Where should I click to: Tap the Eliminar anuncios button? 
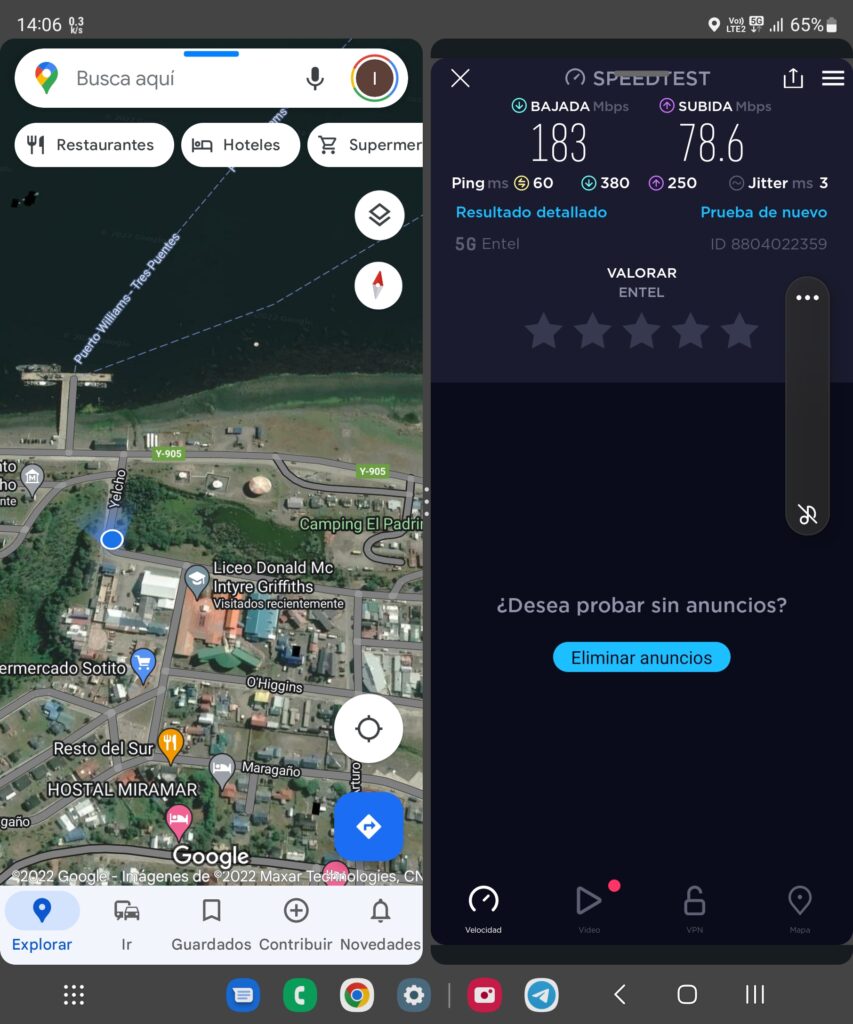641,658
